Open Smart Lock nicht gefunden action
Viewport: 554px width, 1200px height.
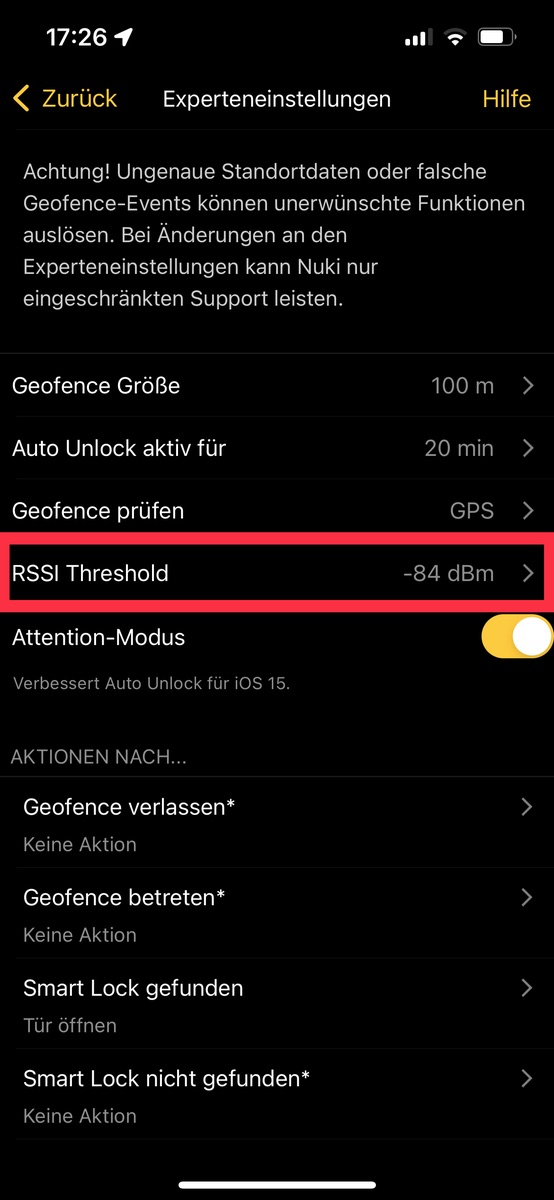[277, 1095]
